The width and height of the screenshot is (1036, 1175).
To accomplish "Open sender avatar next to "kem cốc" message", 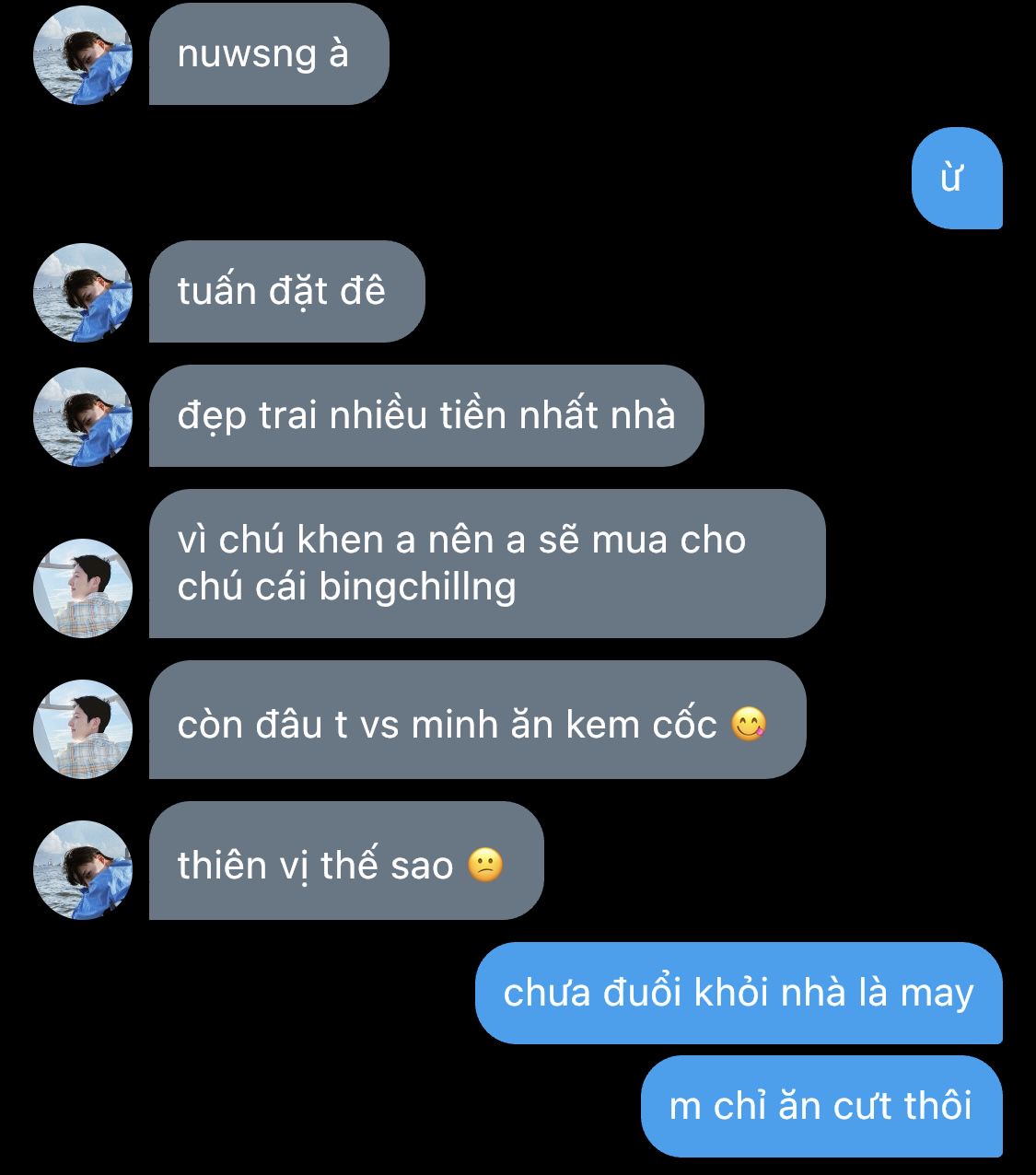I will (83, 729).
